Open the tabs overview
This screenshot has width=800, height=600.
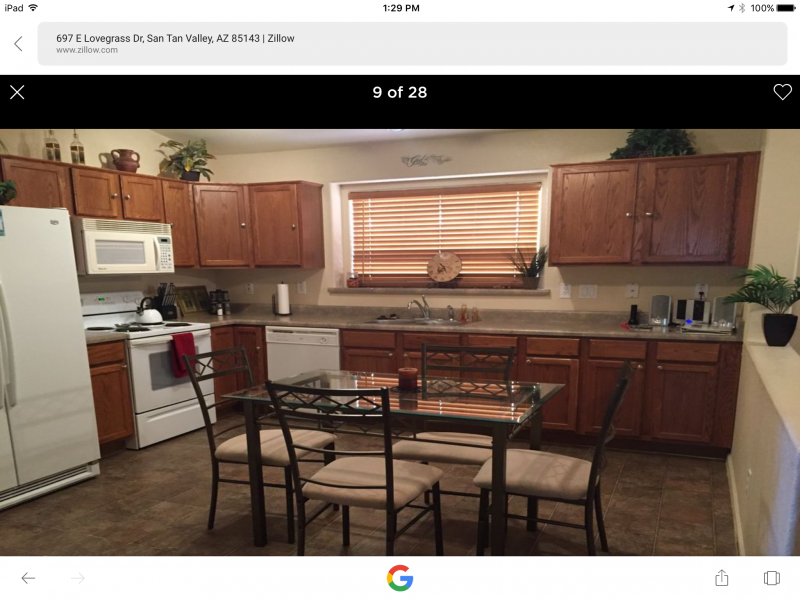(x=772, y=578)
